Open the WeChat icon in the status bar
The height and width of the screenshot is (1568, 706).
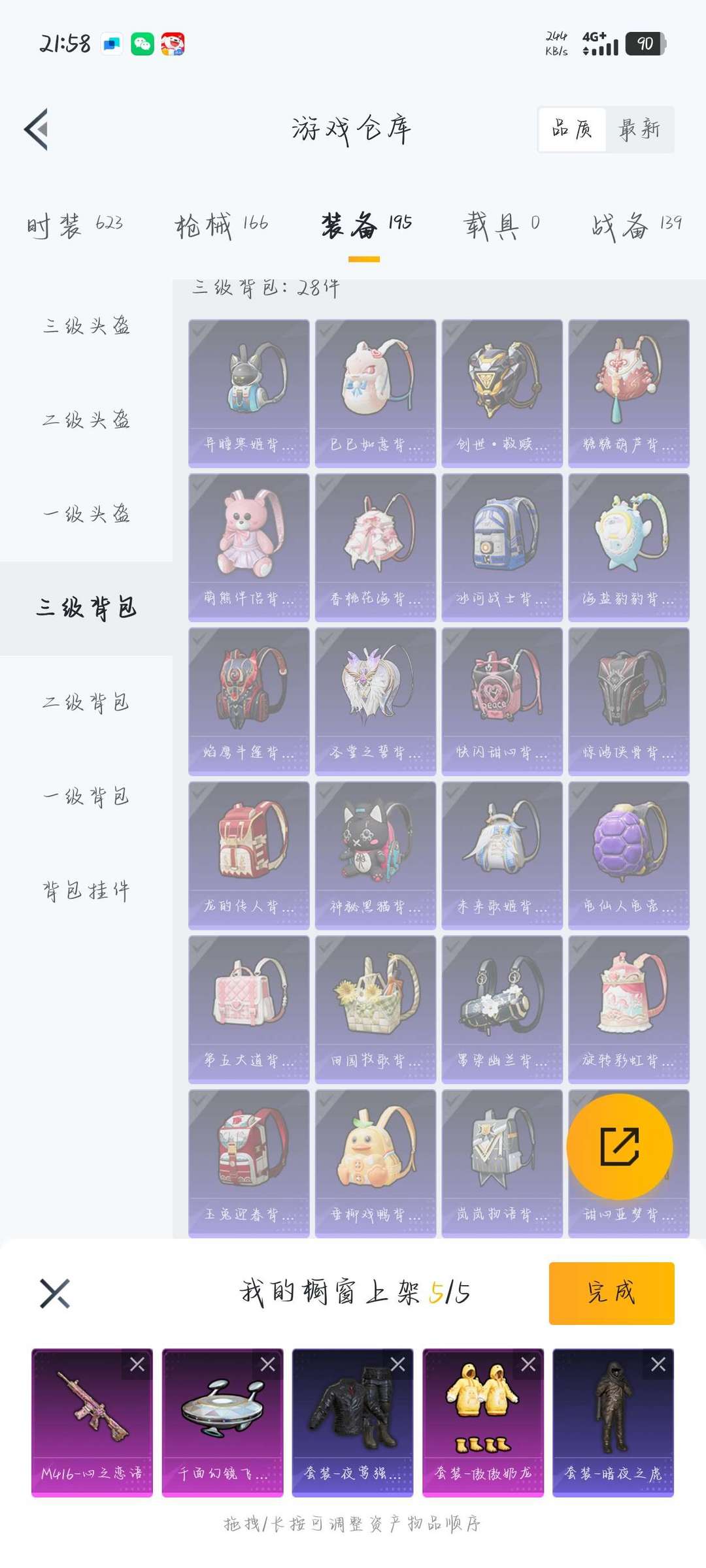coord(143,44)
